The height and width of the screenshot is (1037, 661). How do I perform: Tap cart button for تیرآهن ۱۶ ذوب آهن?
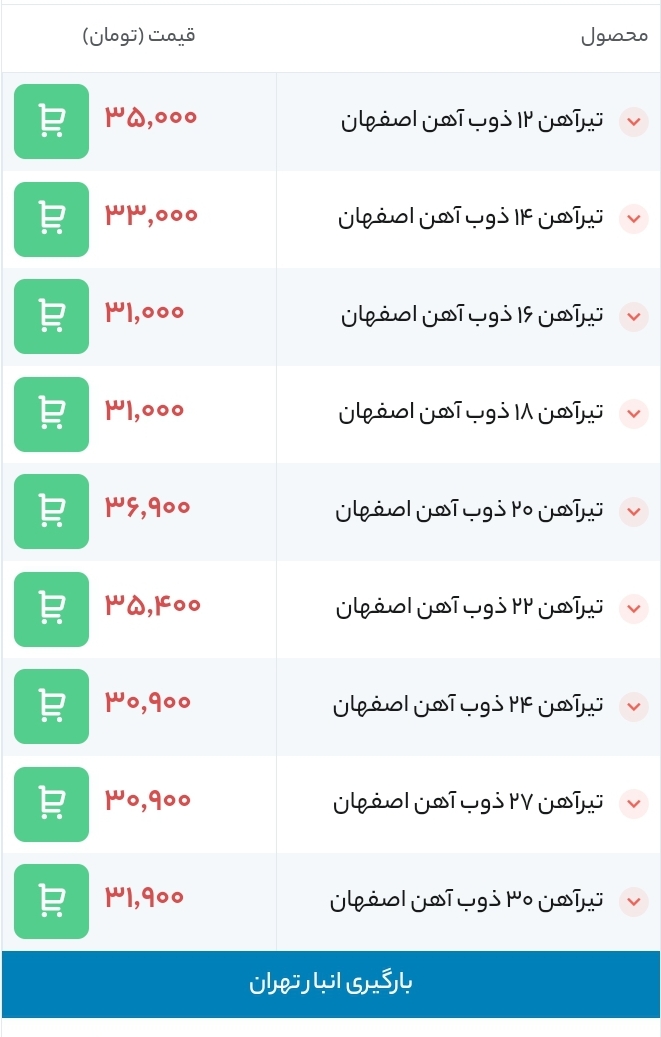51,316
